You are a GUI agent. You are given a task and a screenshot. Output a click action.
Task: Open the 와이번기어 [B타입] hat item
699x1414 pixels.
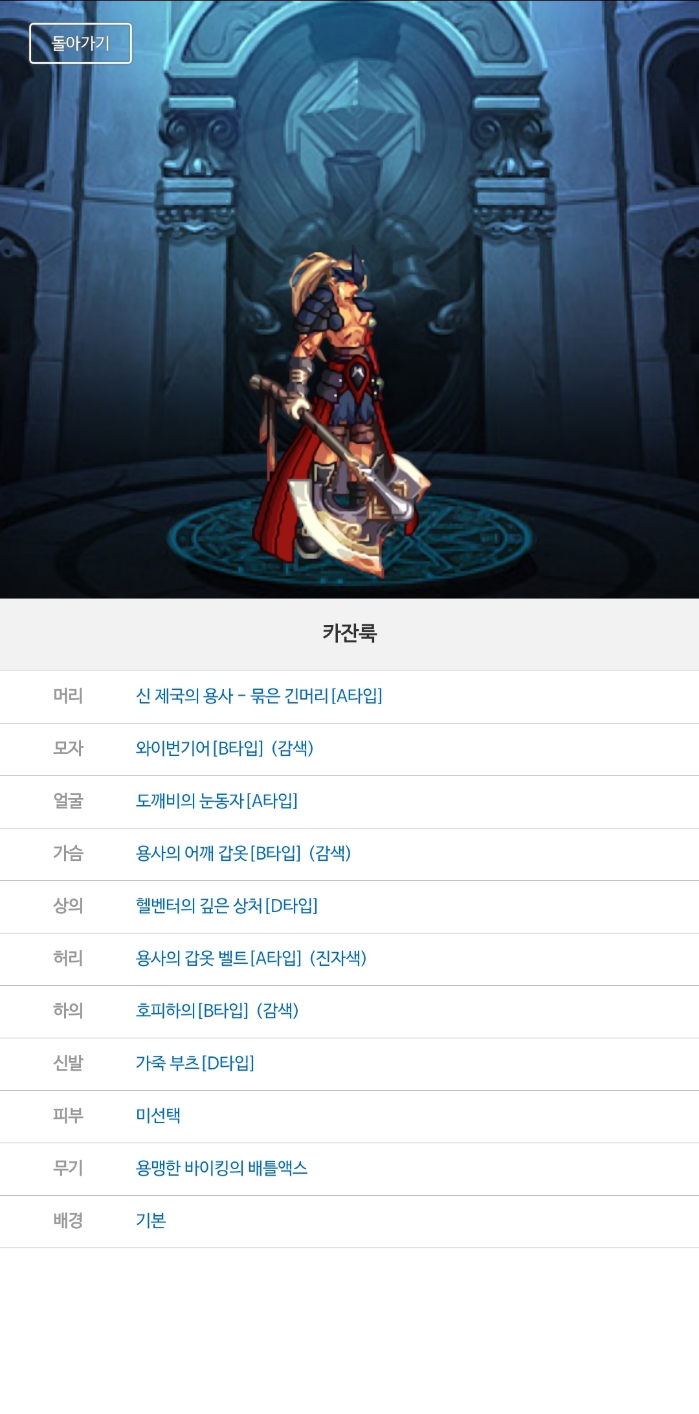225,748
